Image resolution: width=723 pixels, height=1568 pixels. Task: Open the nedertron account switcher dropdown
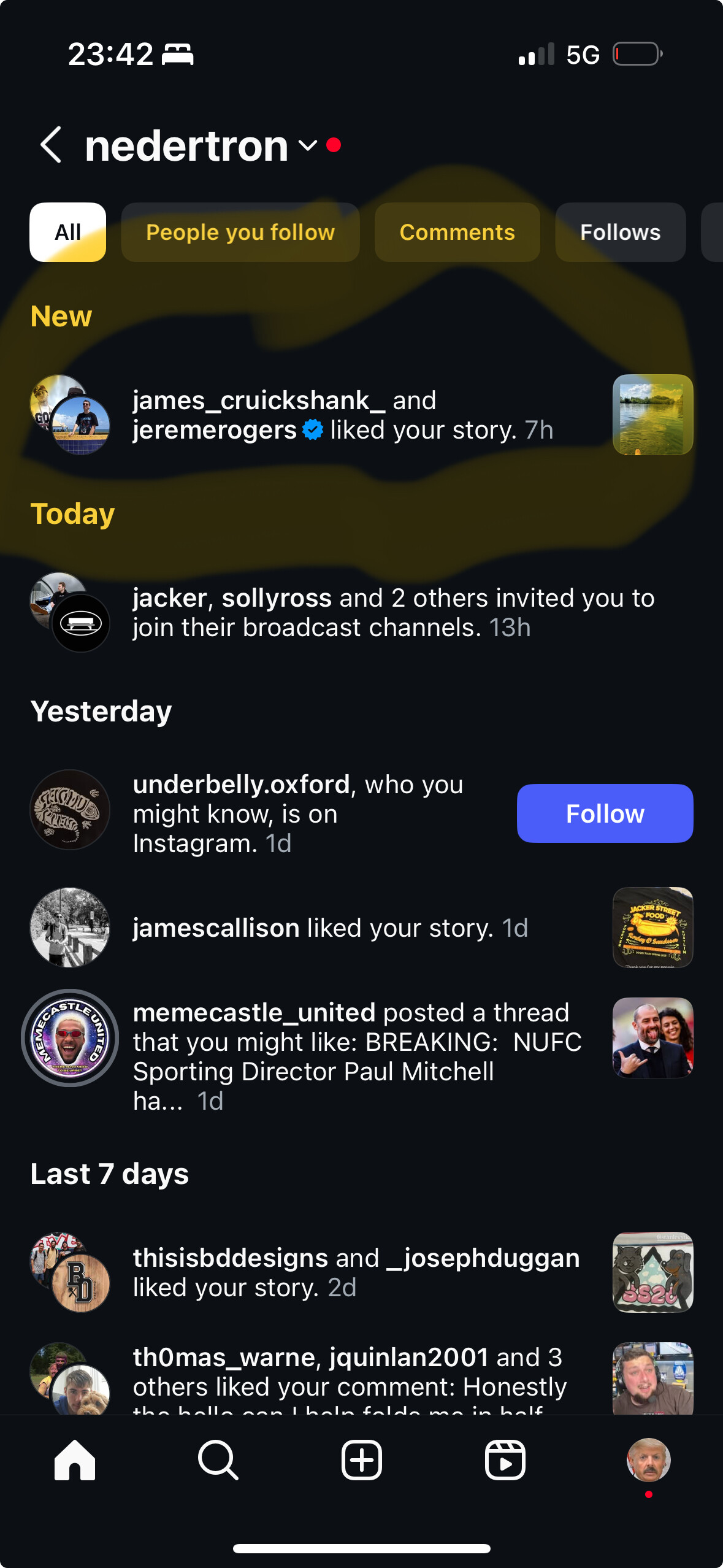[x=307, y=146]
